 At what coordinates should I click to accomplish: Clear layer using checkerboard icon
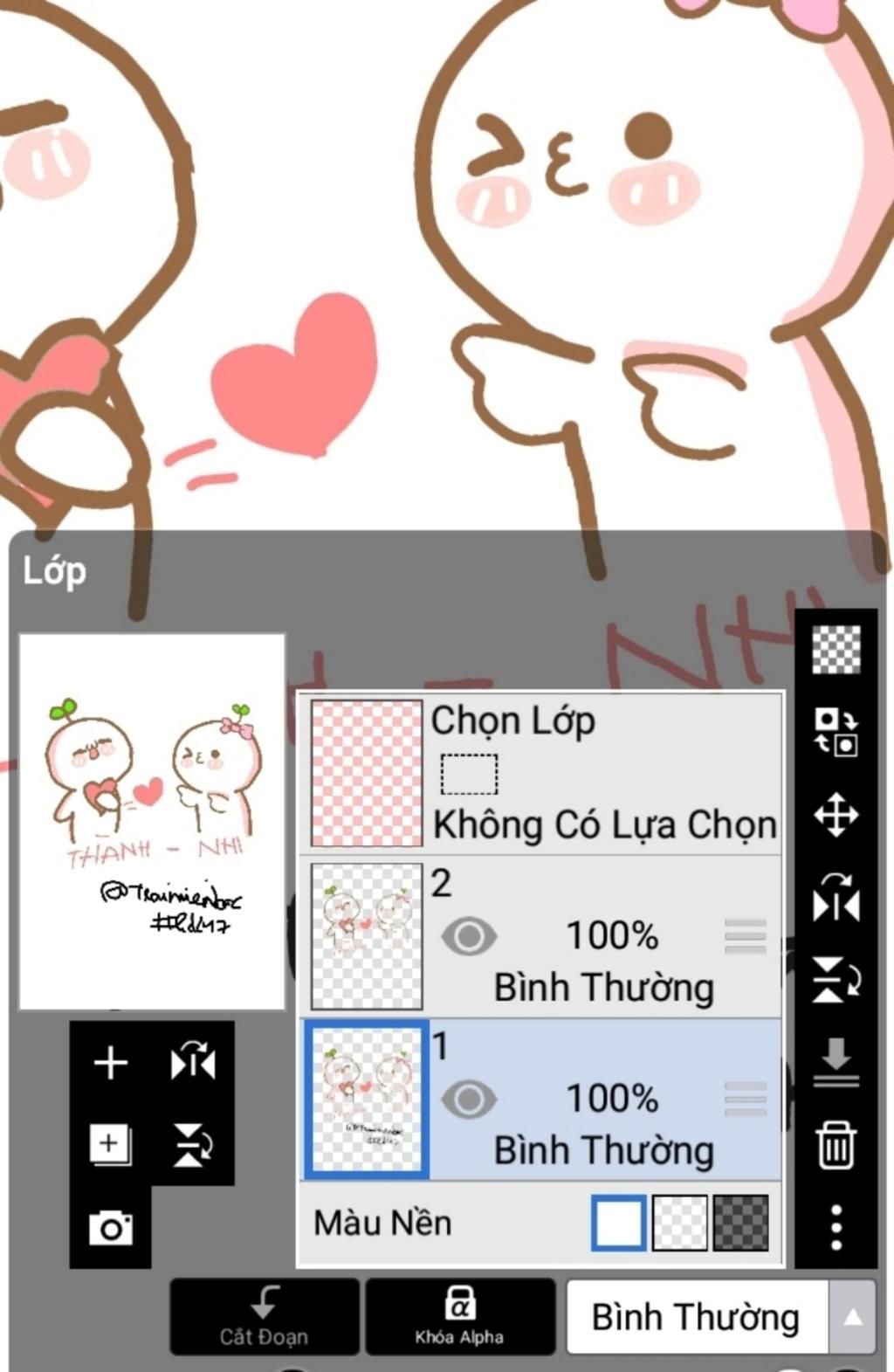[x=836, y=649]
